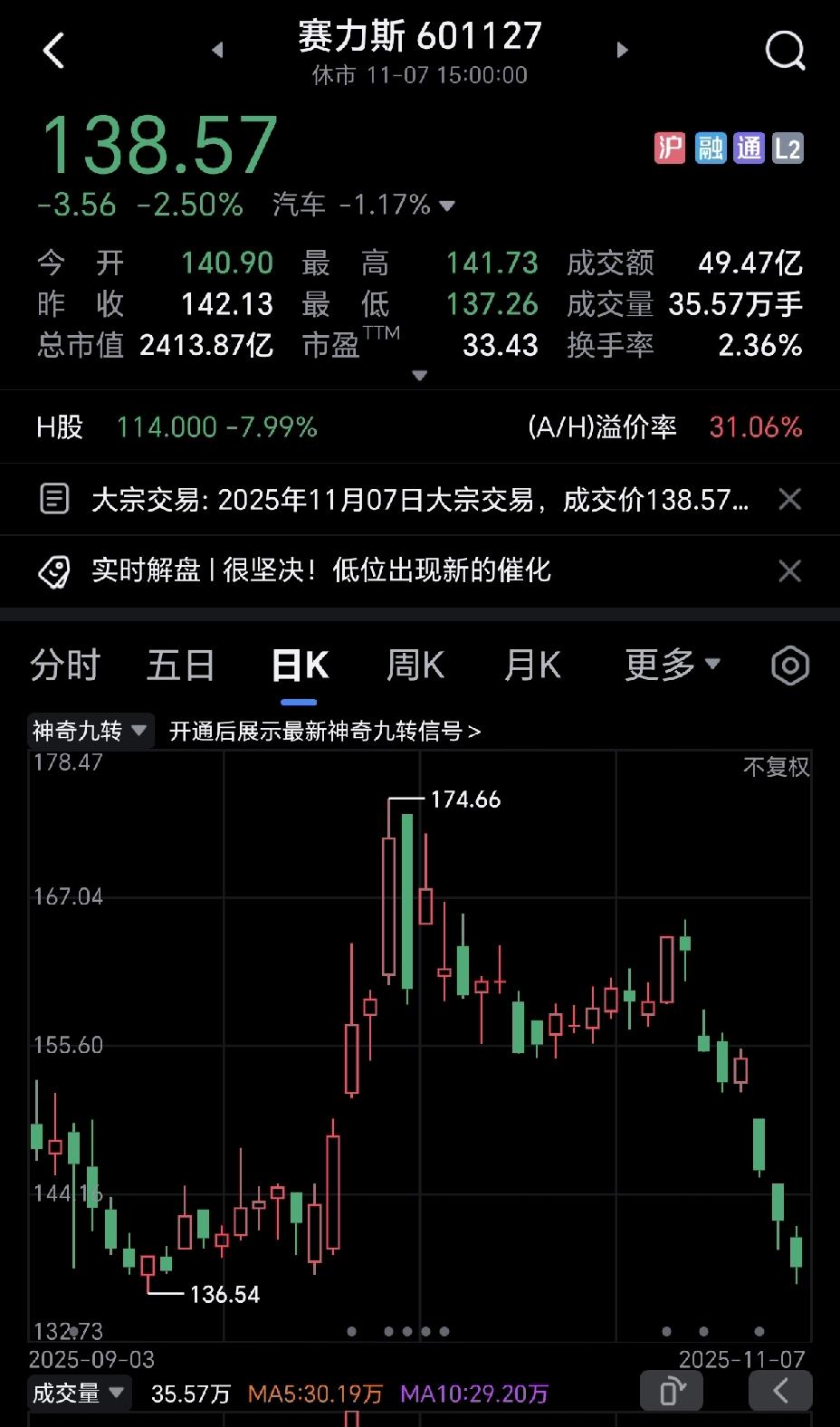Switch to the 分时 chart tab
Viewport: 840px width, 1427px height.
click(65, 665)
